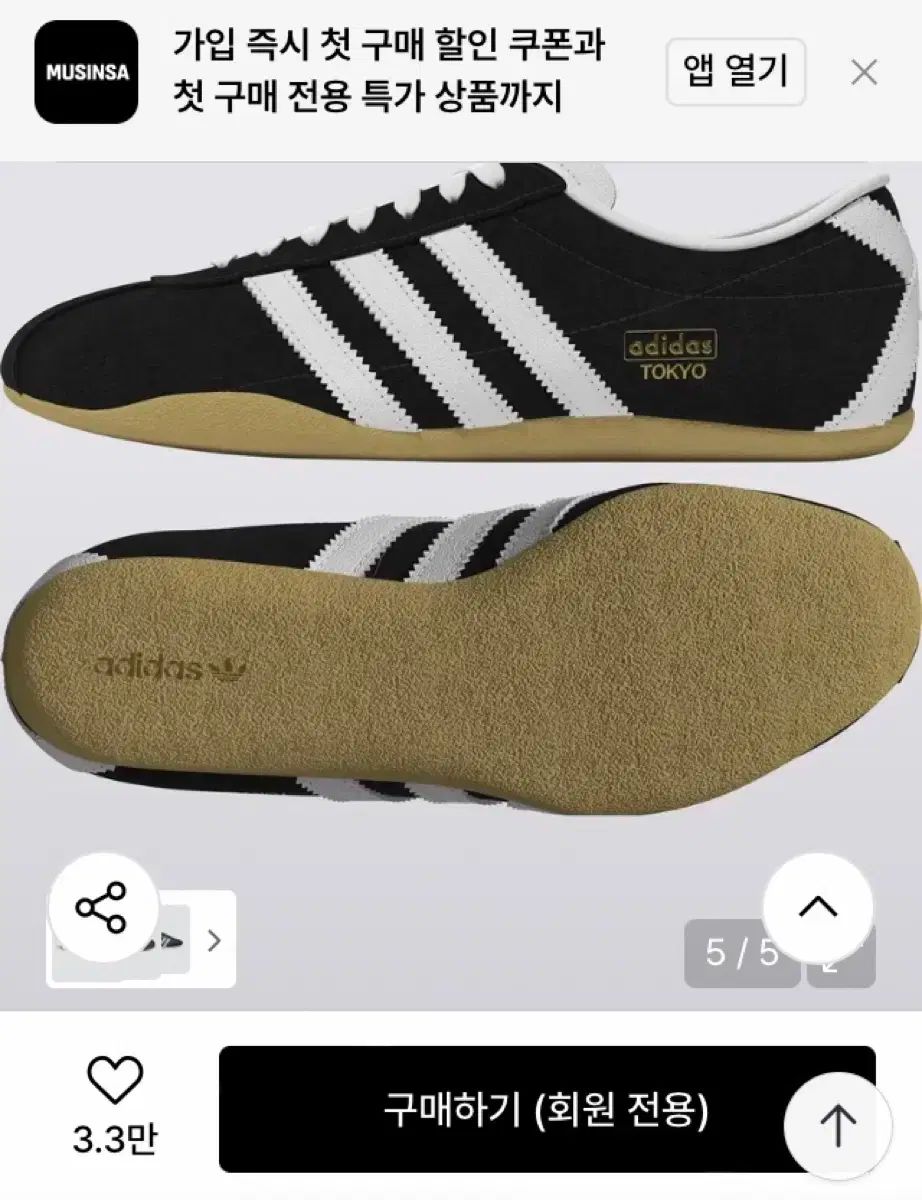Share this Adidas Tokyo product
The width and height of the screenshot is (922, 1200).
[103, 908]
